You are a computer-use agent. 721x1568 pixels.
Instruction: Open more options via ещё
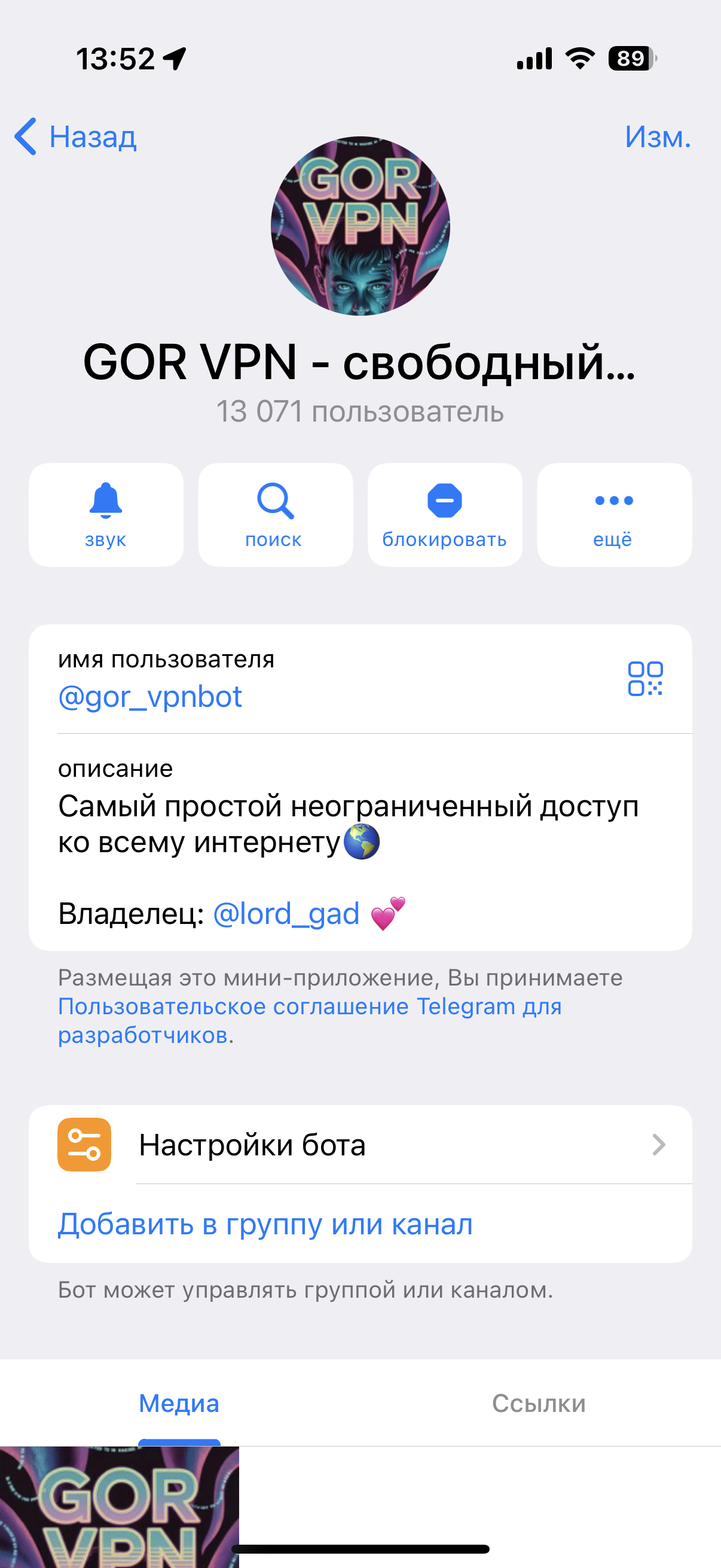click(615, 515)
